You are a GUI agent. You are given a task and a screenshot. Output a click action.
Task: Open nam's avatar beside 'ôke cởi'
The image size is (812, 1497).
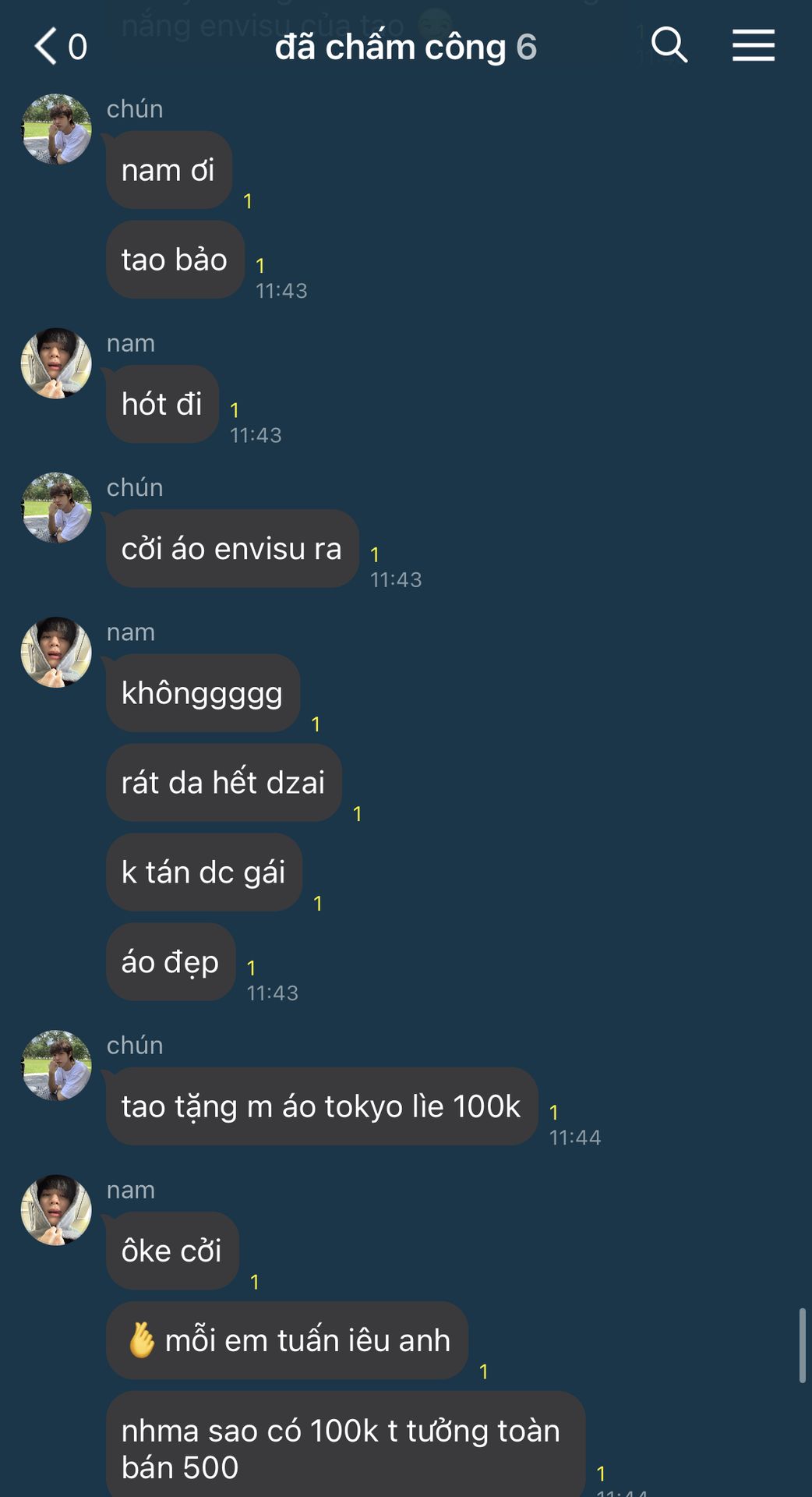click(56, 1210)
